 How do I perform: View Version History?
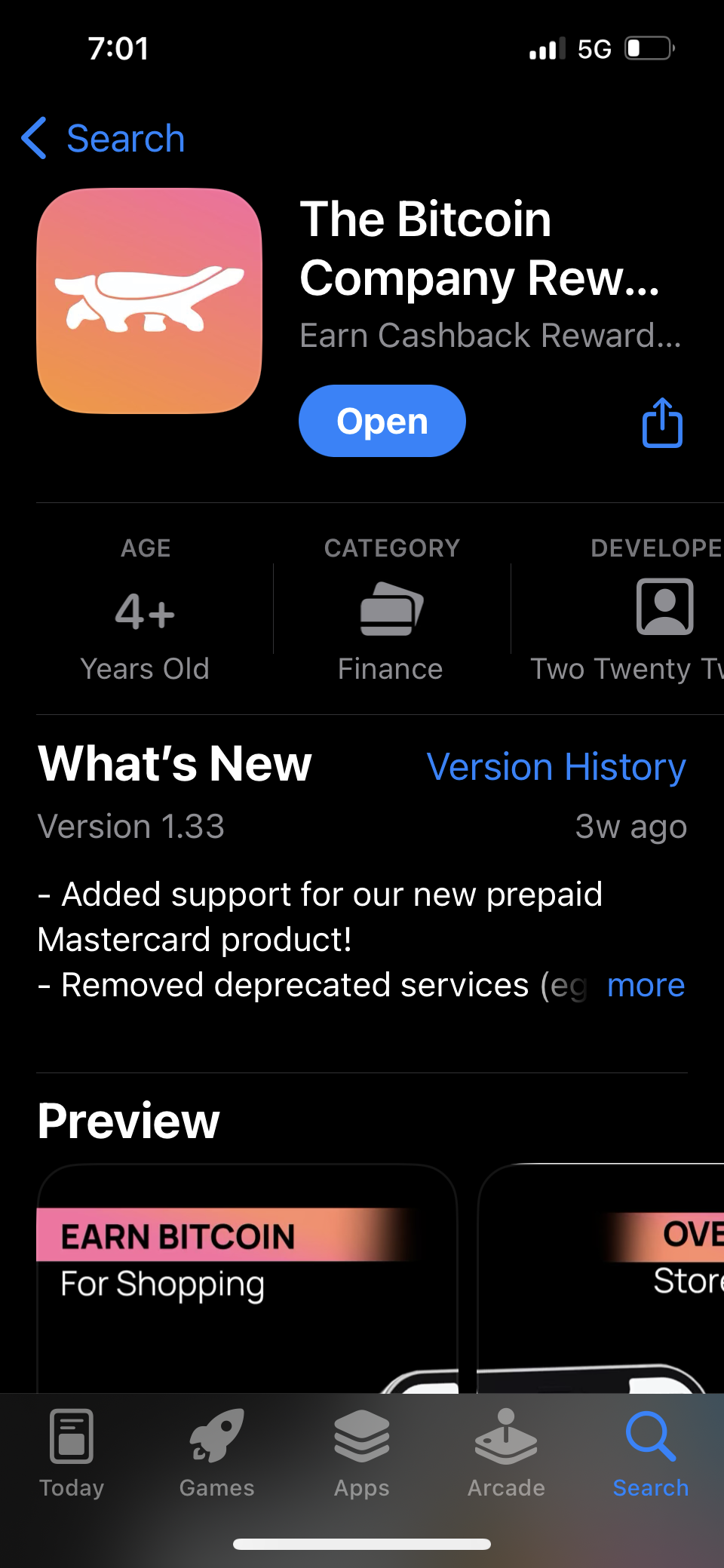(x=556, y=767)
